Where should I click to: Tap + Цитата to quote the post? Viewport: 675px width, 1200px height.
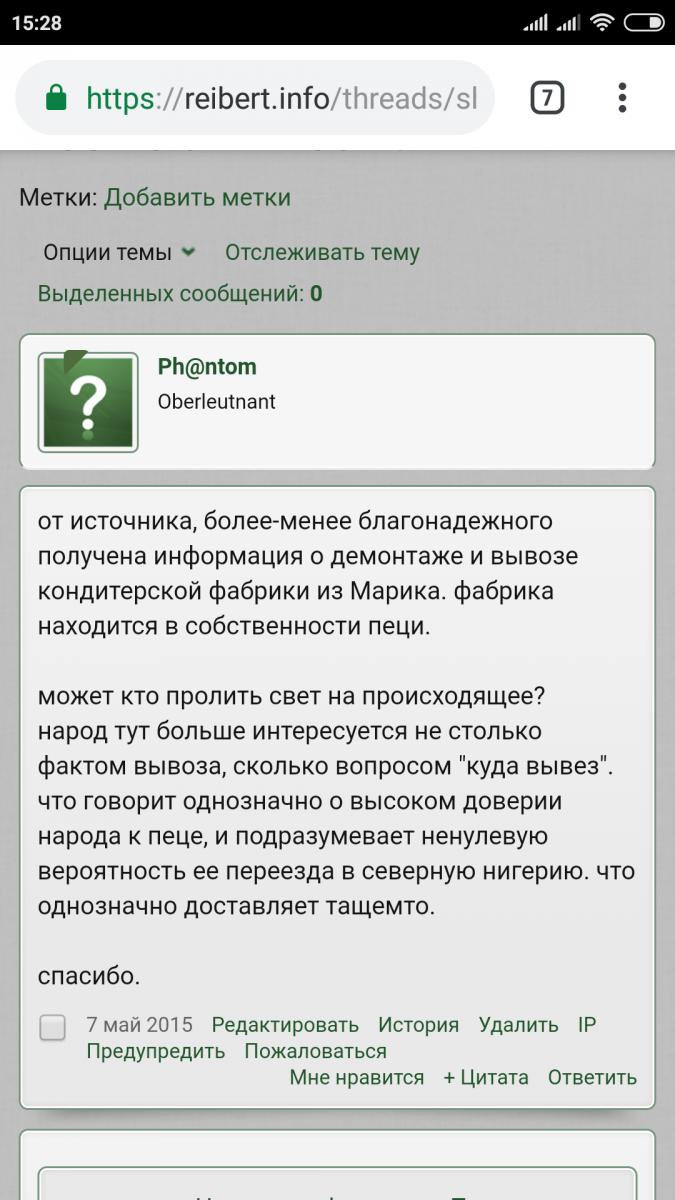click(486, 1077)
